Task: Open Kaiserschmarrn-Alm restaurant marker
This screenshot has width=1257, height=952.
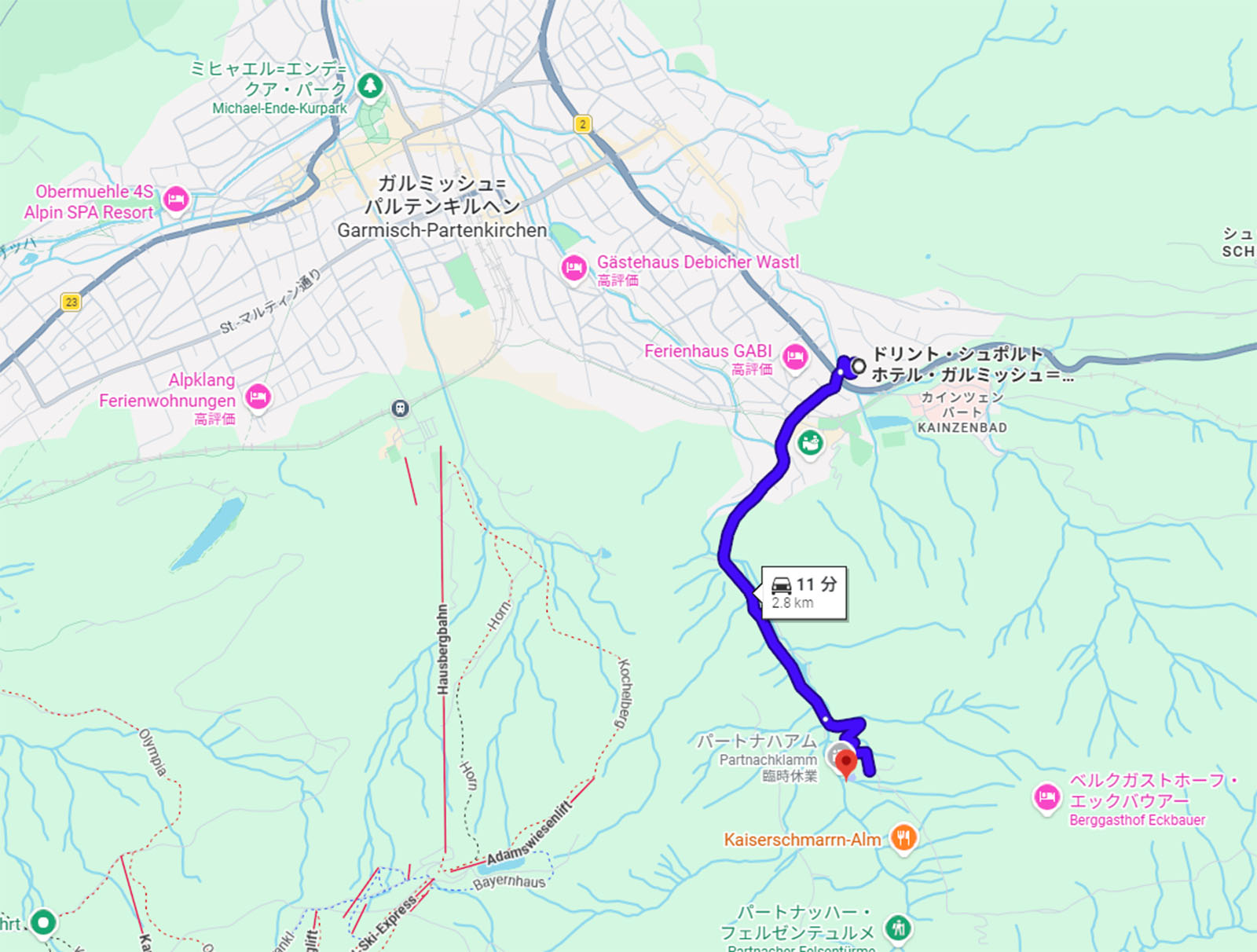Action: click(x=903, y=837)
